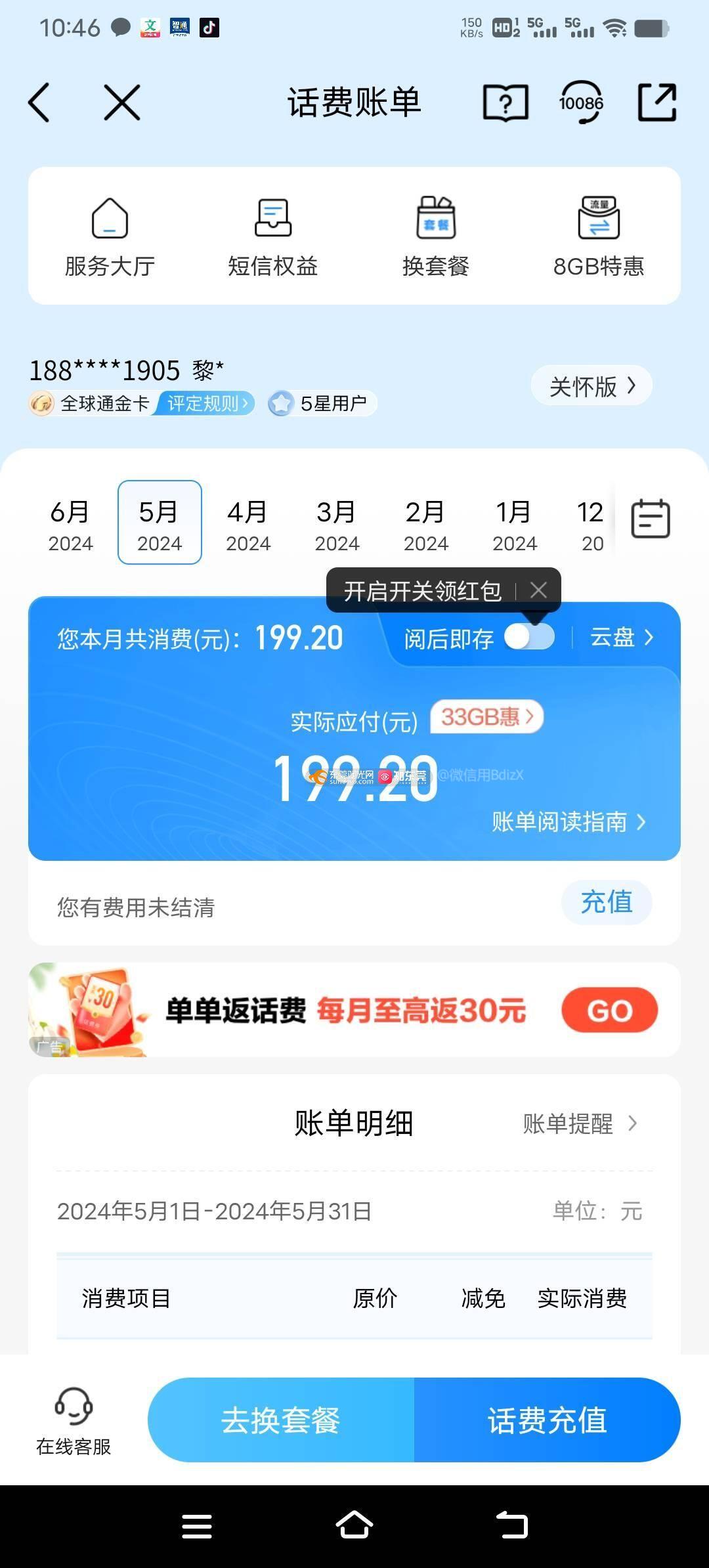The image size is (709, 1568).
Task: Open the 33GB惠 offer tag
Action: click(x=486, y=716)
